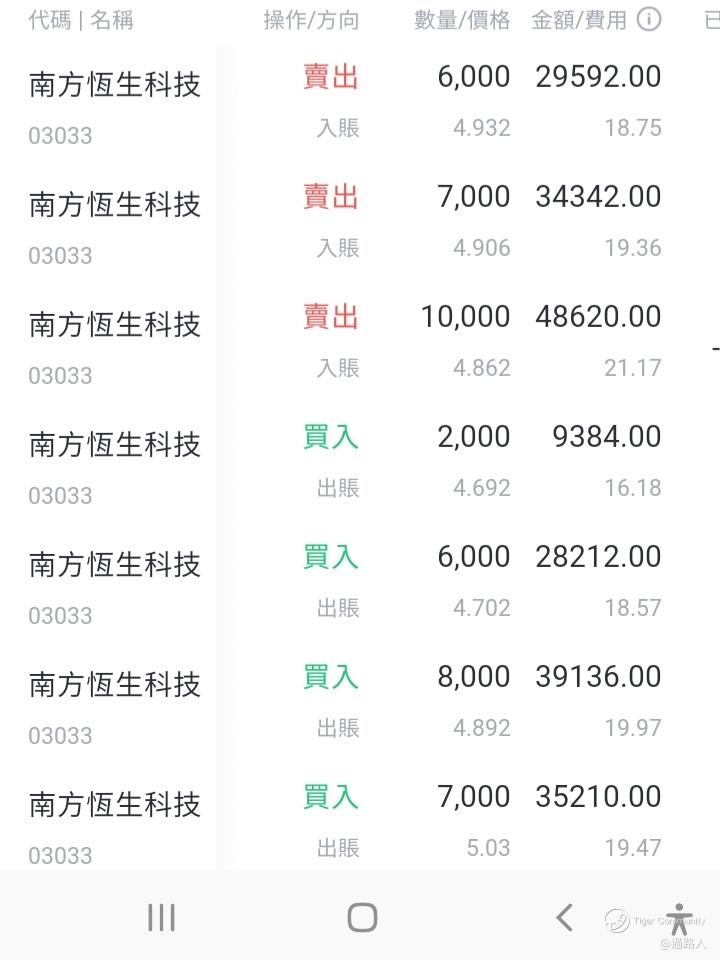
Task: Go back using the system back button
Action: pyautogui.click(x=564, y=917)
